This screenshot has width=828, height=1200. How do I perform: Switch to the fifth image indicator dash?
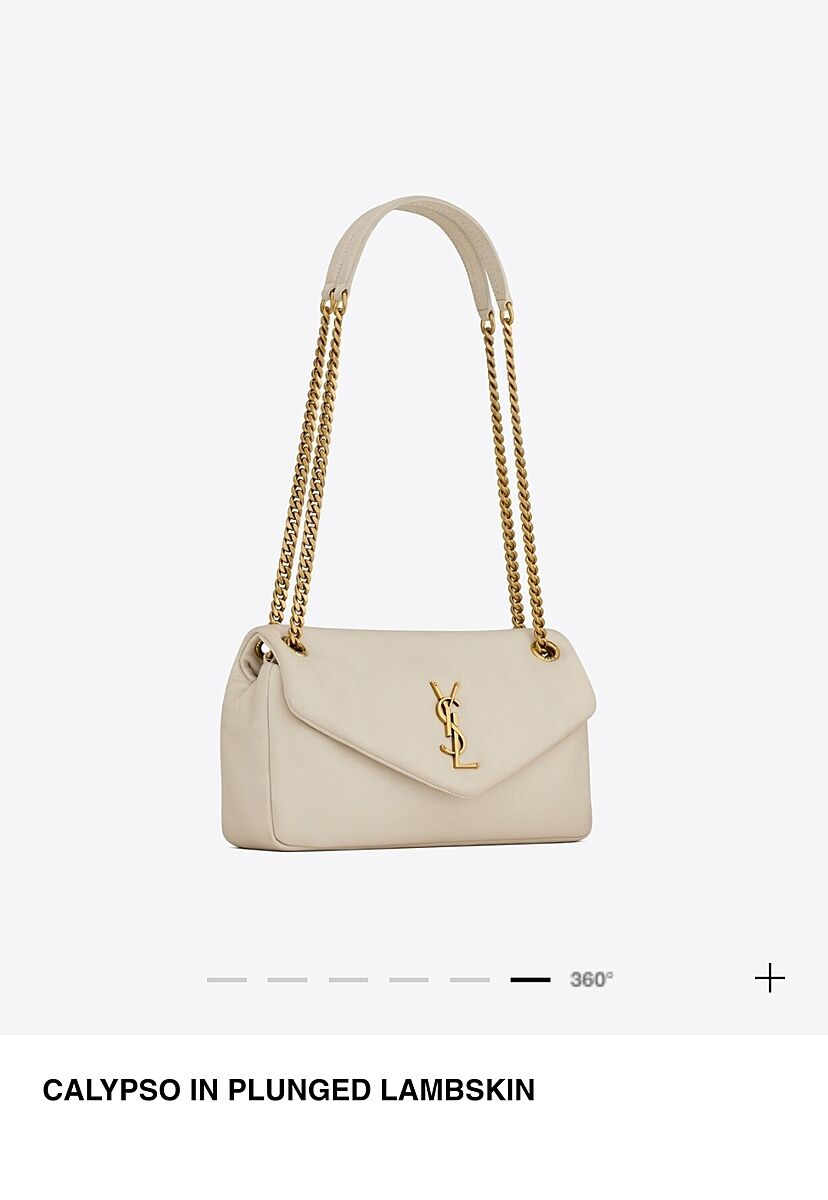pyautogui.click(x=470, y=979)
